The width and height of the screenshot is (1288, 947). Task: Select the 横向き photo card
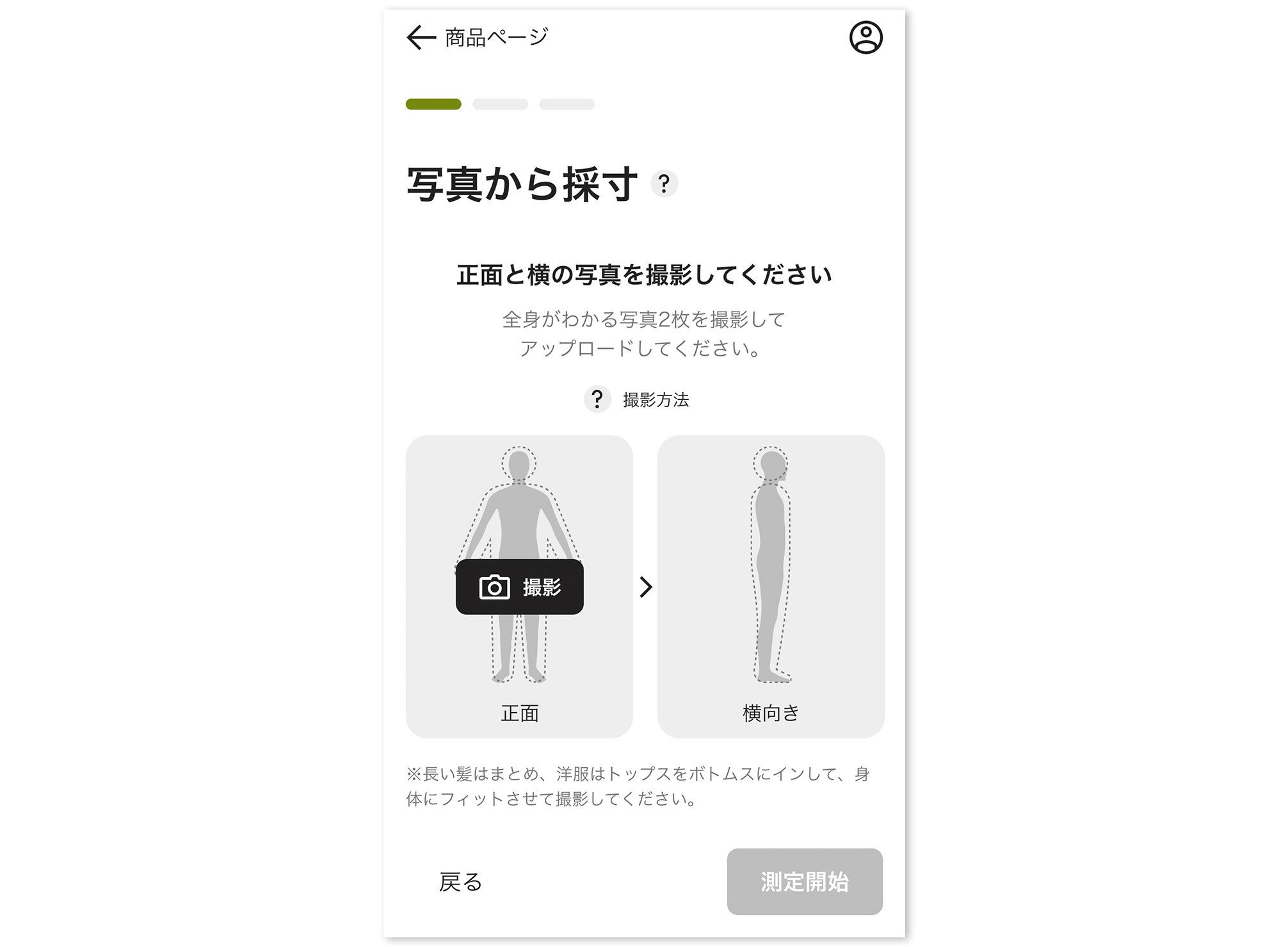pos(771,586)
